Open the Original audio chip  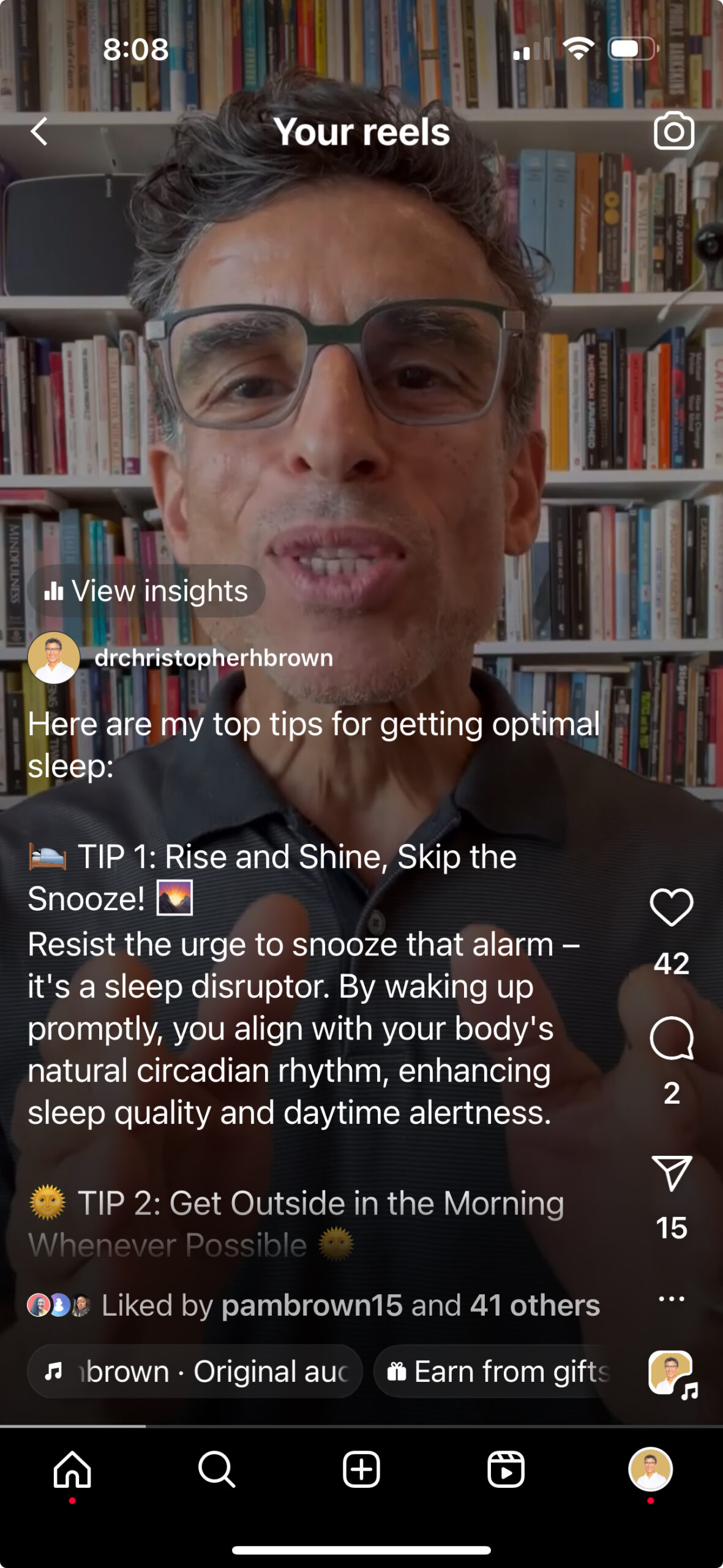tap(195, 1371)
